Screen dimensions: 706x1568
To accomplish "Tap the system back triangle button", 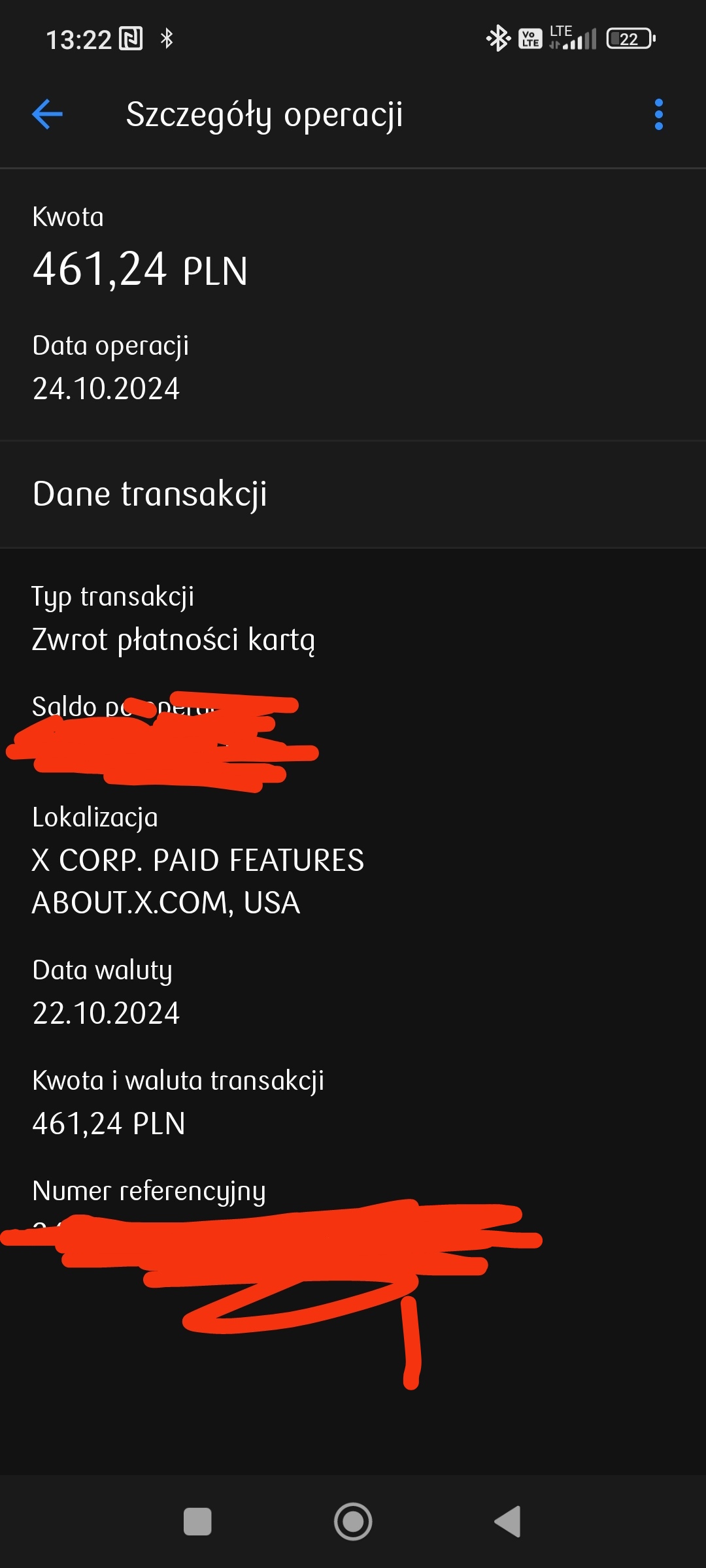I will tap(508, 1522).
